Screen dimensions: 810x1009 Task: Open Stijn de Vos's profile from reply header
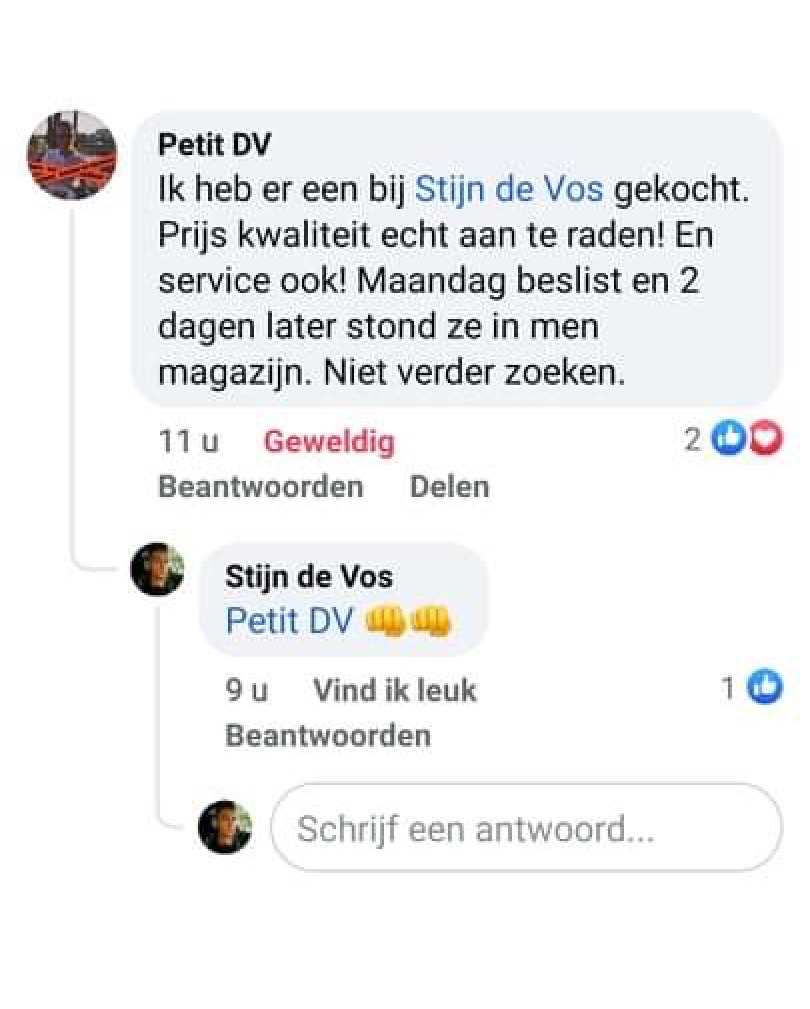pos(308,576)
